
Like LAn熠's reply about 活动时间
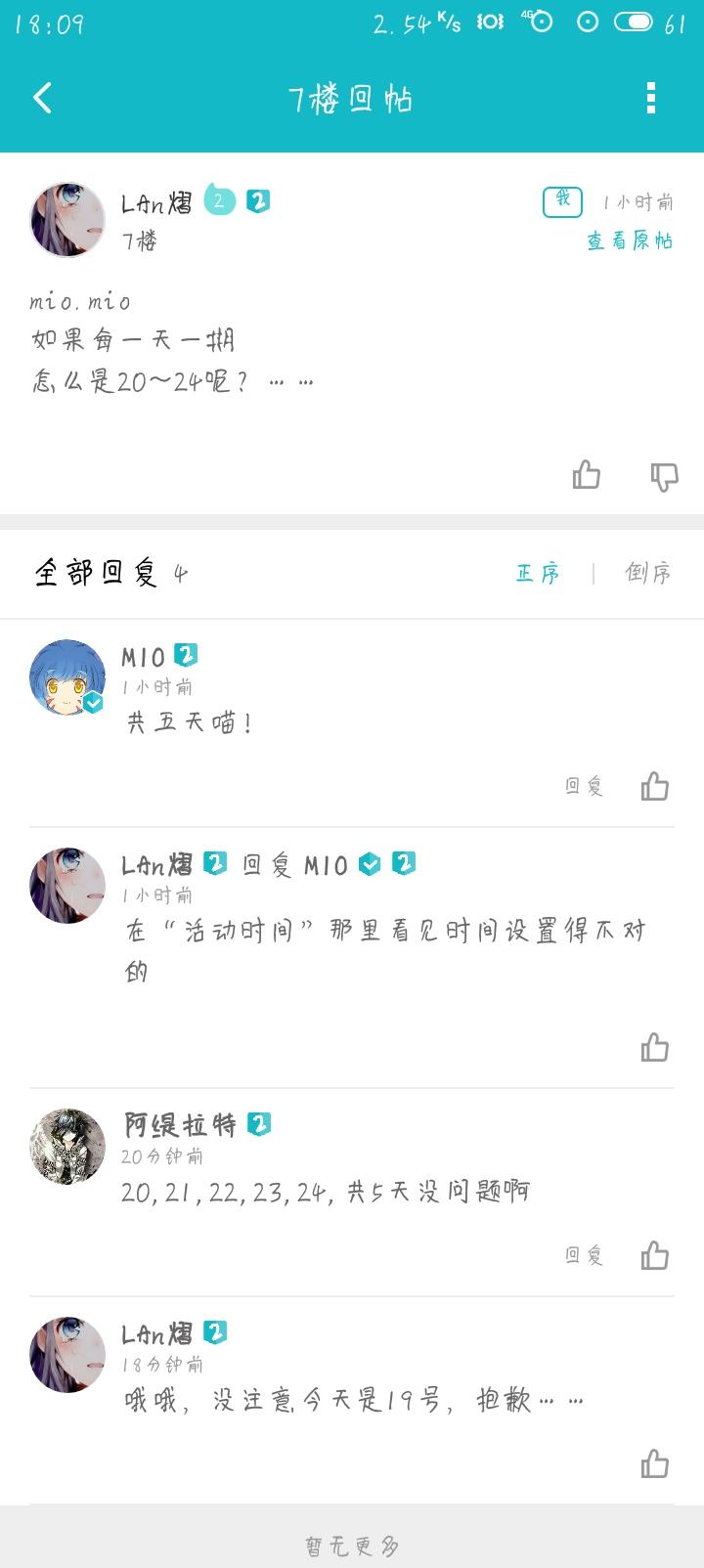coord(654,1047)
